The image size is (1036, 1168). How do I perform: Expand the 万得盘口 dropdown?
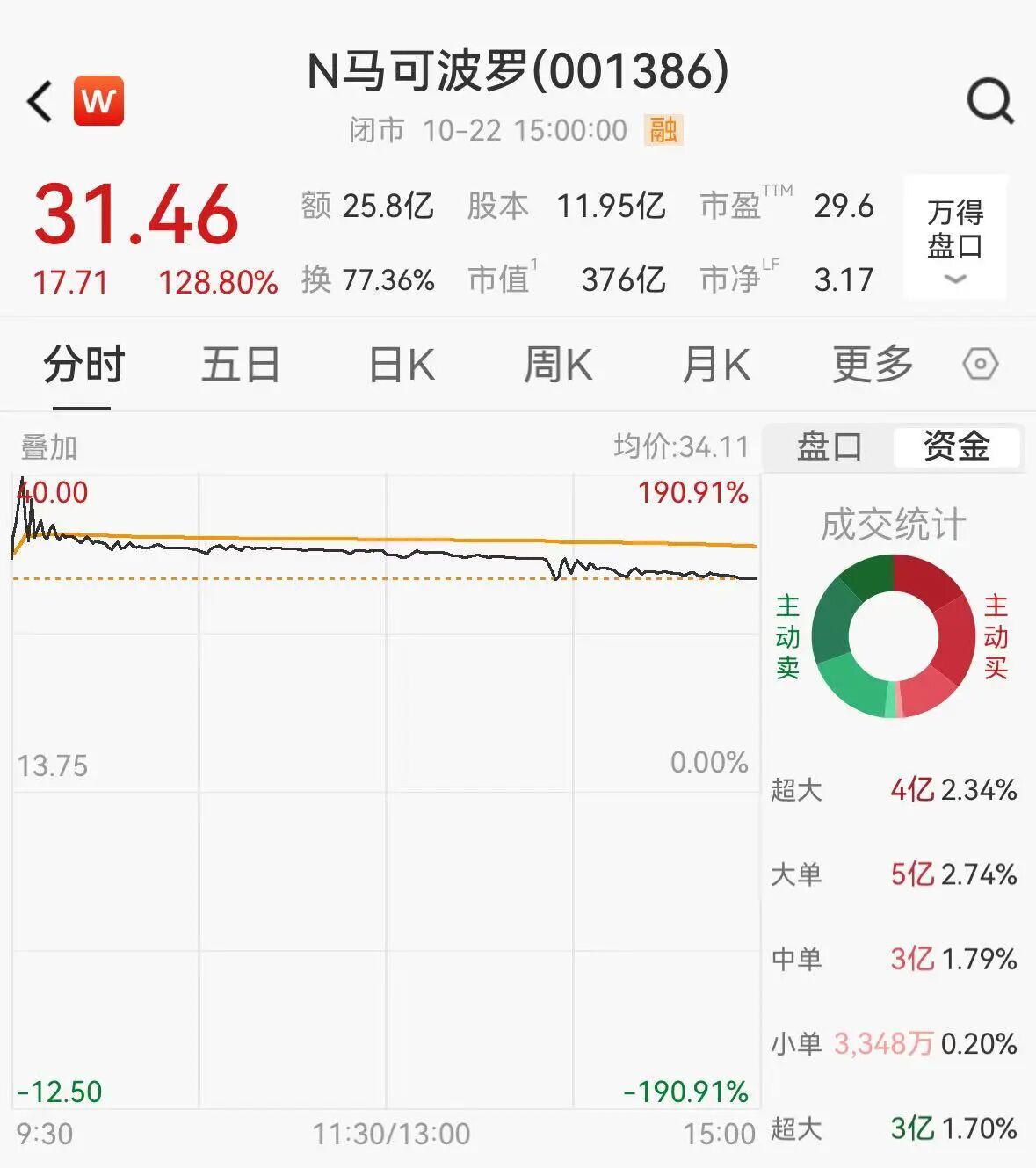955,238
